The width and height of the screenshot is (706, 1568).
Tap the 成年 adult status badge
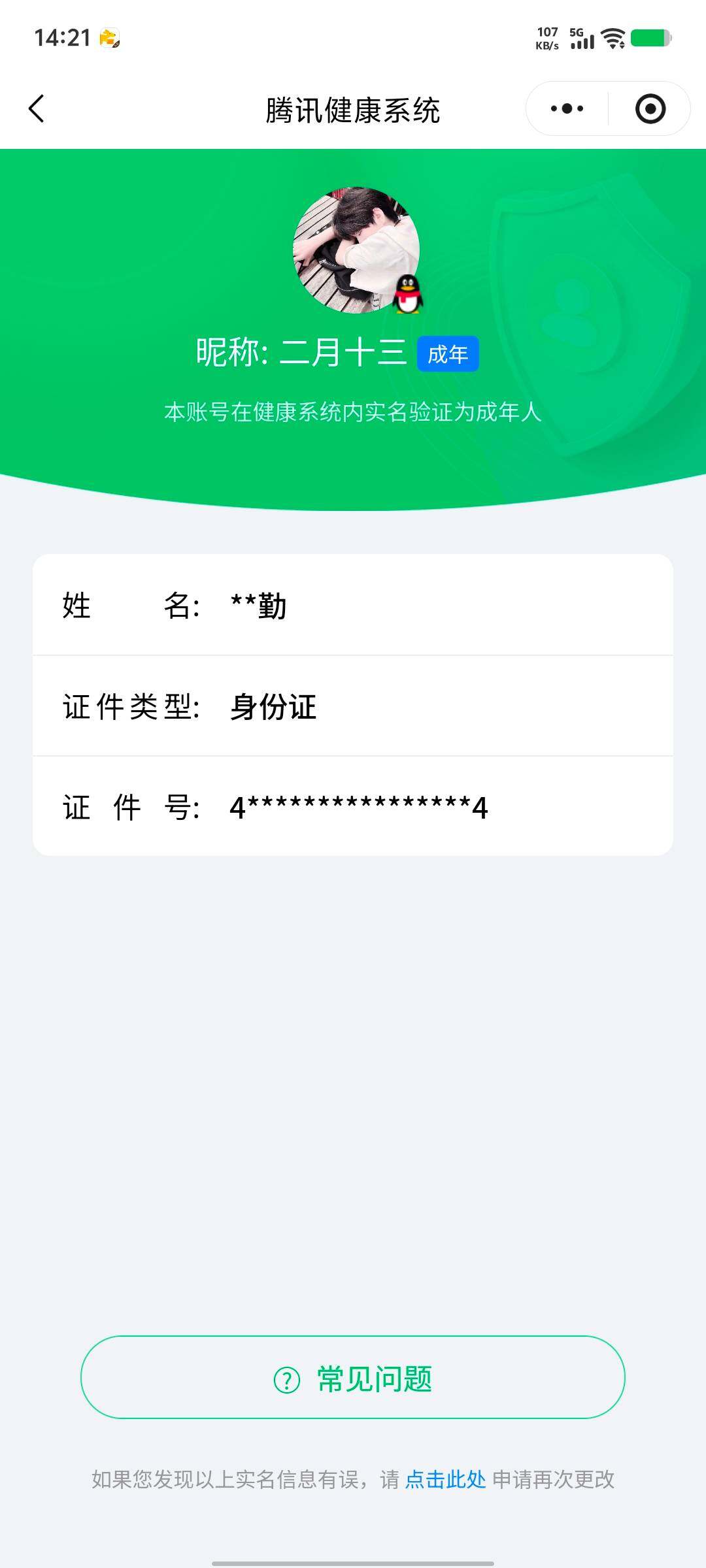pos(448,353)
